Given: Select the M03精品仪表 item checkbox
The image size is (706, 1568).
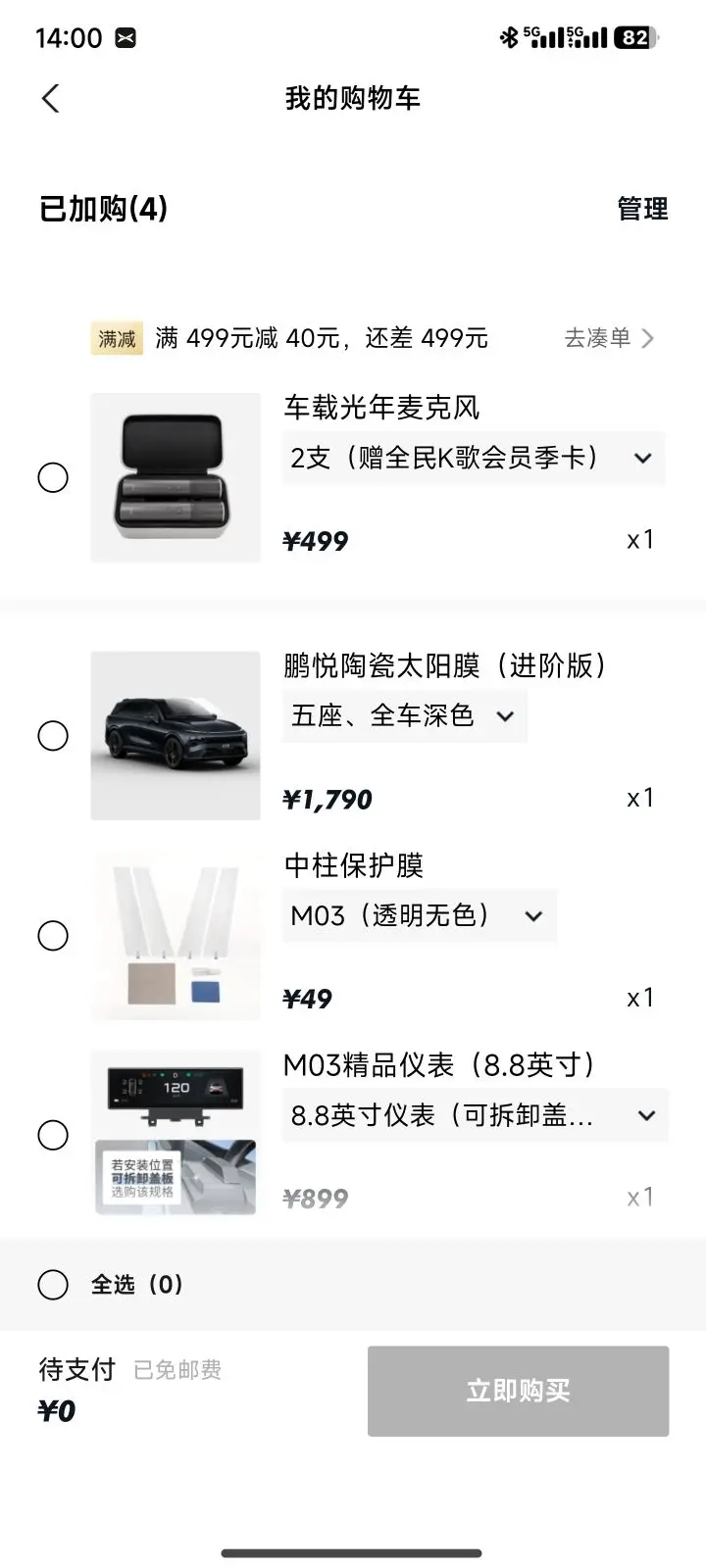Looking at the screenshot, I should pyautogui.click(x=53, y=1136).
